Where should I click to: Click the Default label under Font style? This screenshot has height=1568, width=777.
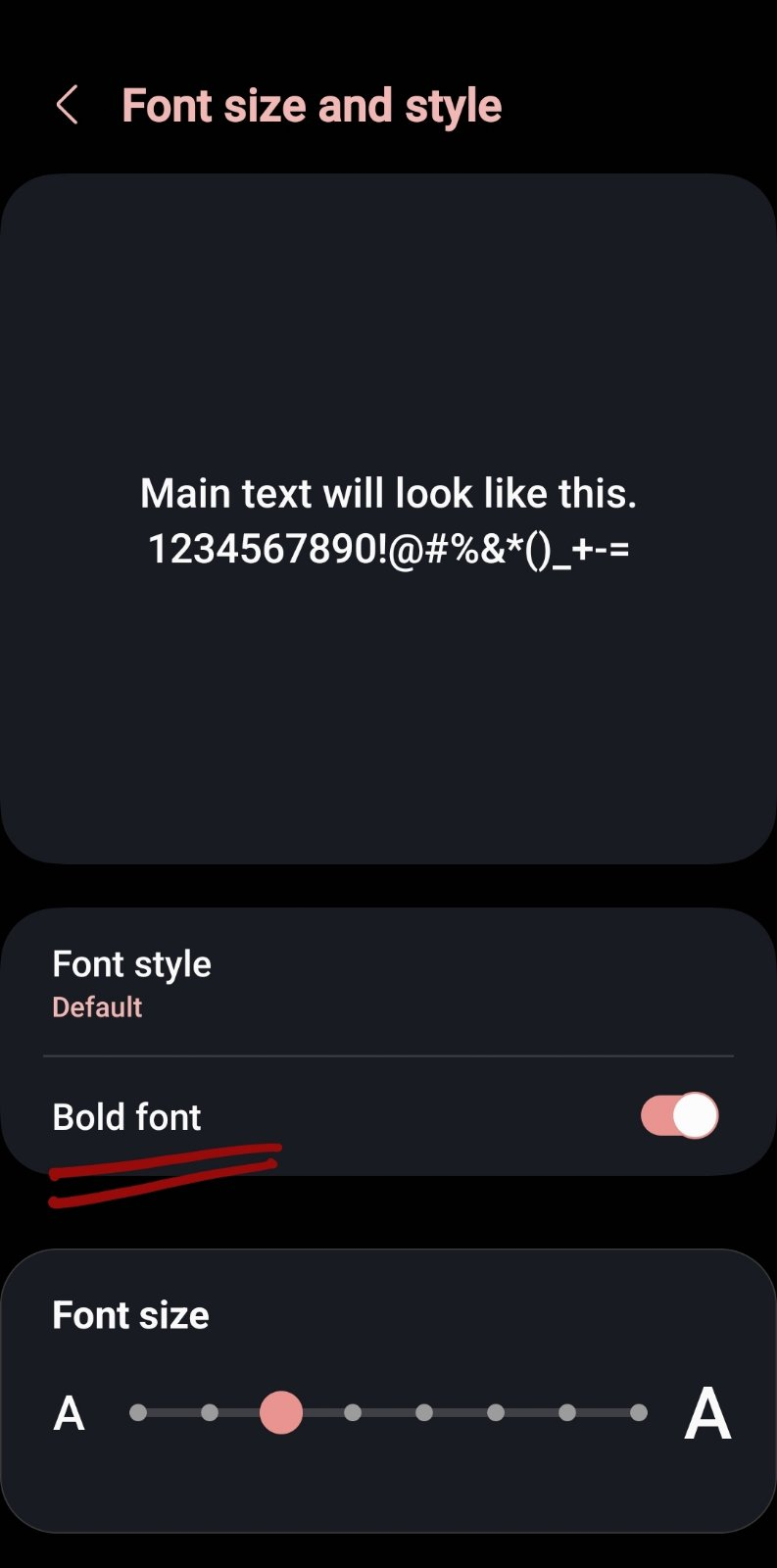coord(97,1005)
